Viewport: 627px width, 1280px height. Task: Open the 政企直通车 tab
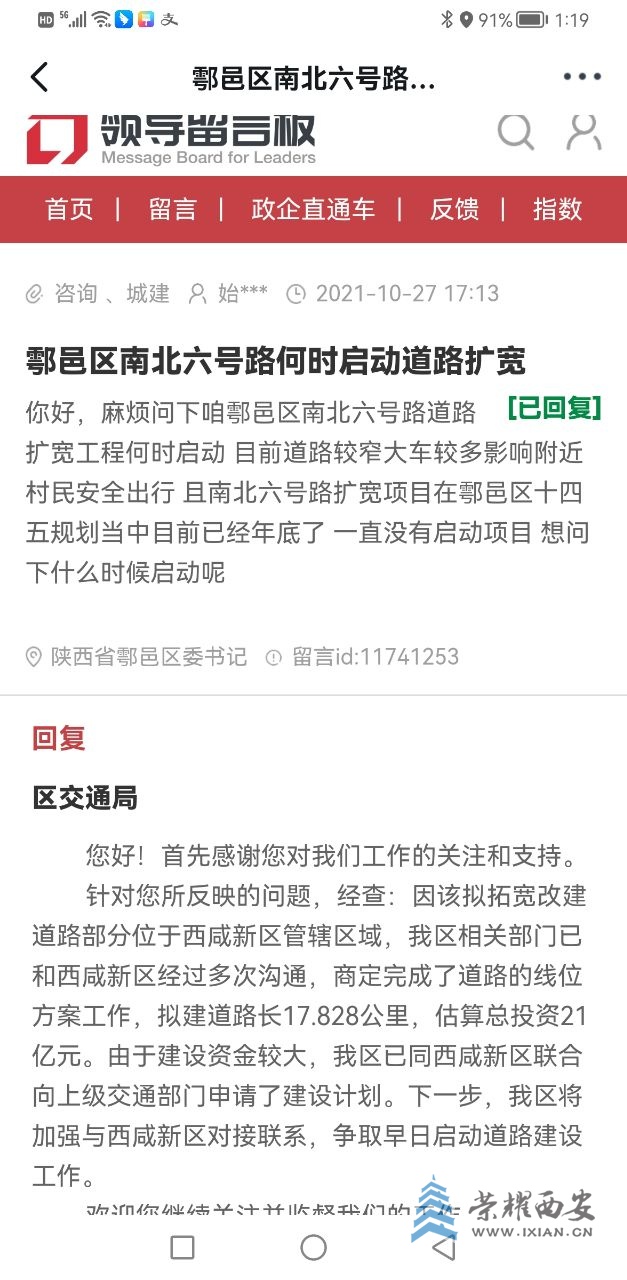(x=313, y=209)
